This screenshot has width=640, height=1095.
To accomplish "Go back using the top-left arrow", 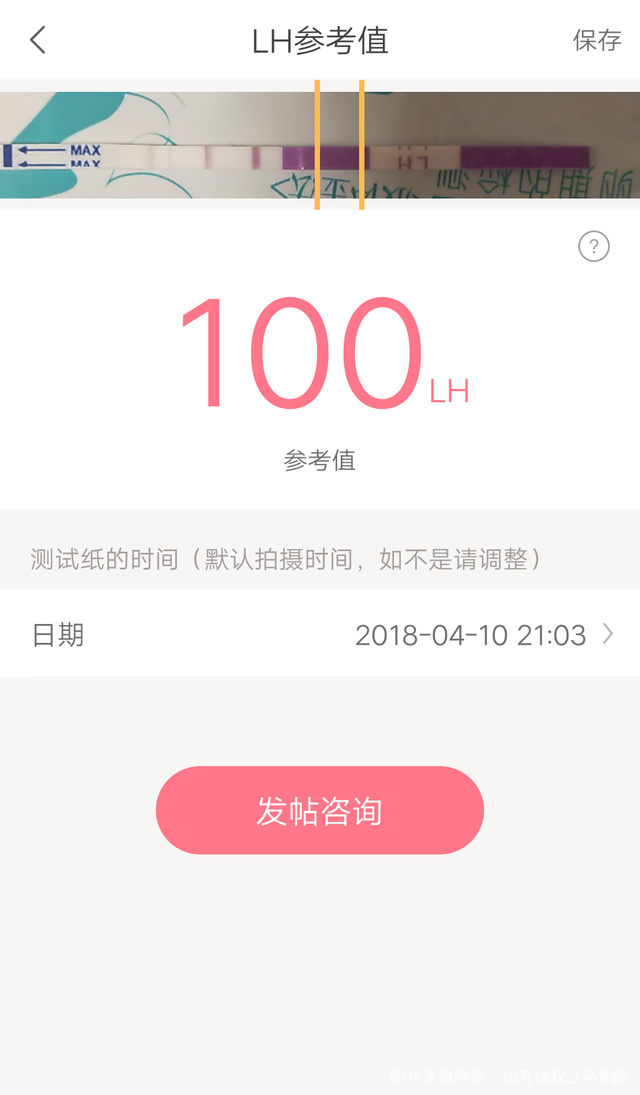I will [38, 40].
